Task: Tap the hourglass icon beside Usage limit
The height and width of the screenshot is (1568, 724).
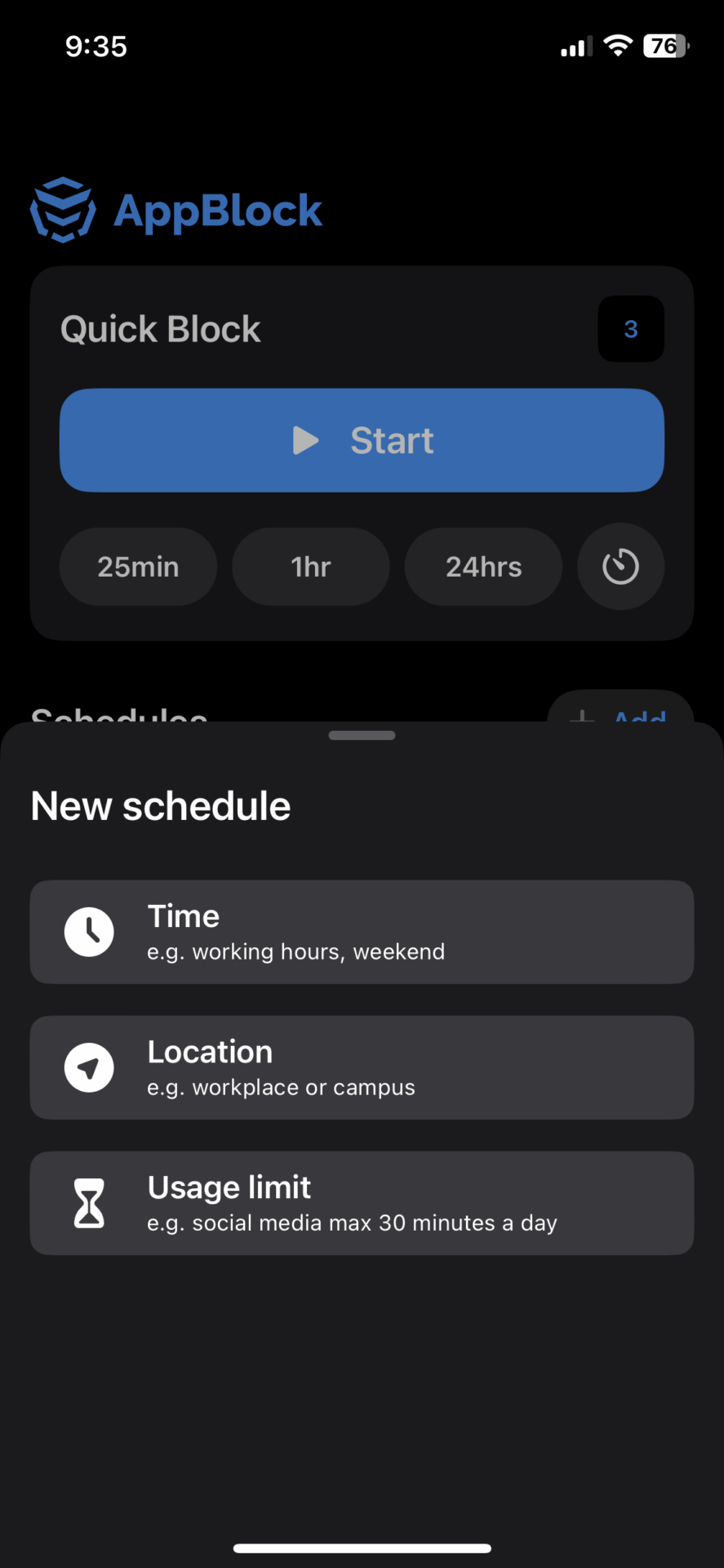Action: click(x=89, y=1203)
